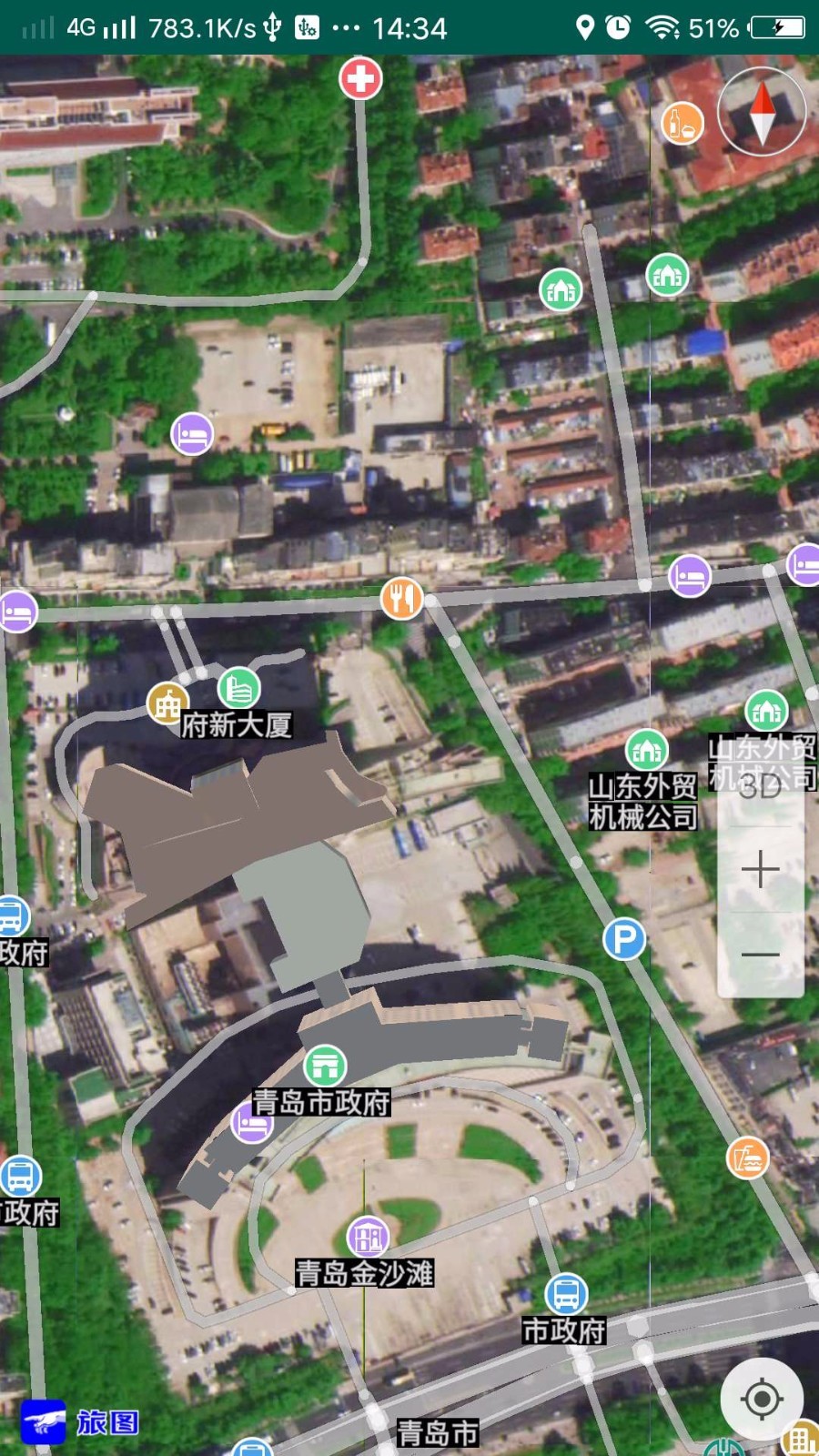Open the 青岛市政府 map marker
Viewport: 819px width, 1456px height.
324,1065
